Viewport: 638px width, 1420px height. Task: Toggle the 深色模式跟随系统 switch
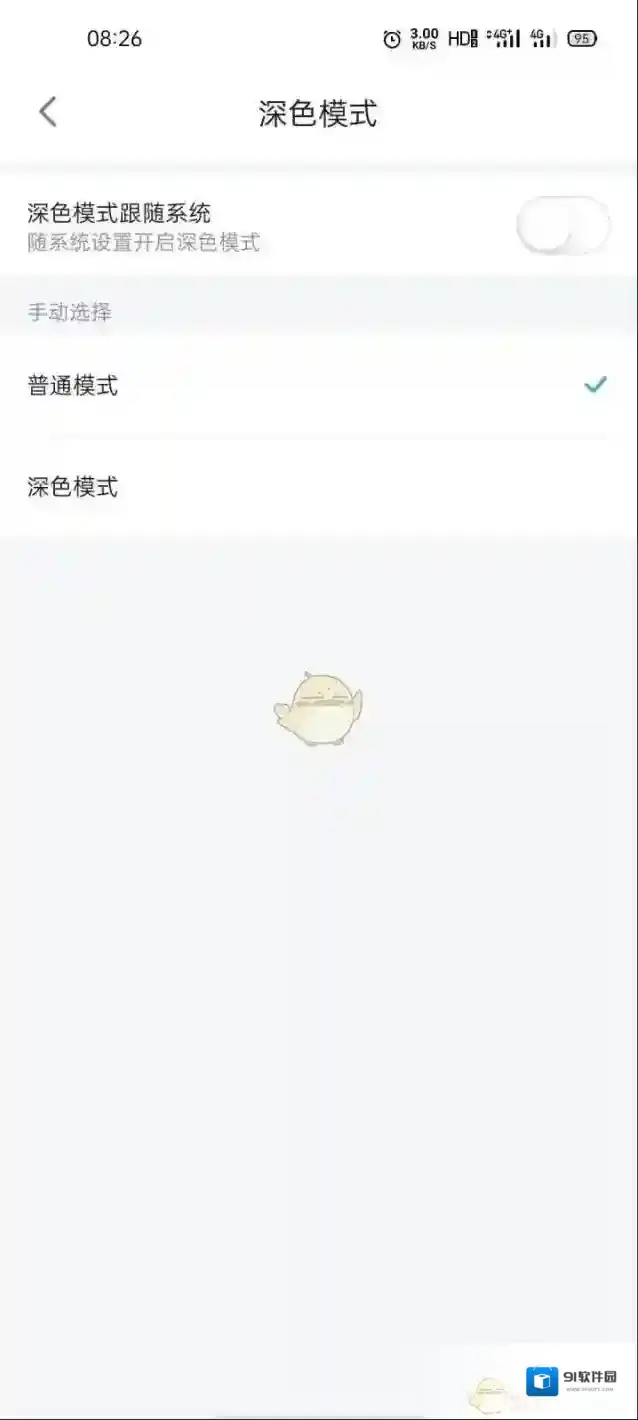(562, 226)
